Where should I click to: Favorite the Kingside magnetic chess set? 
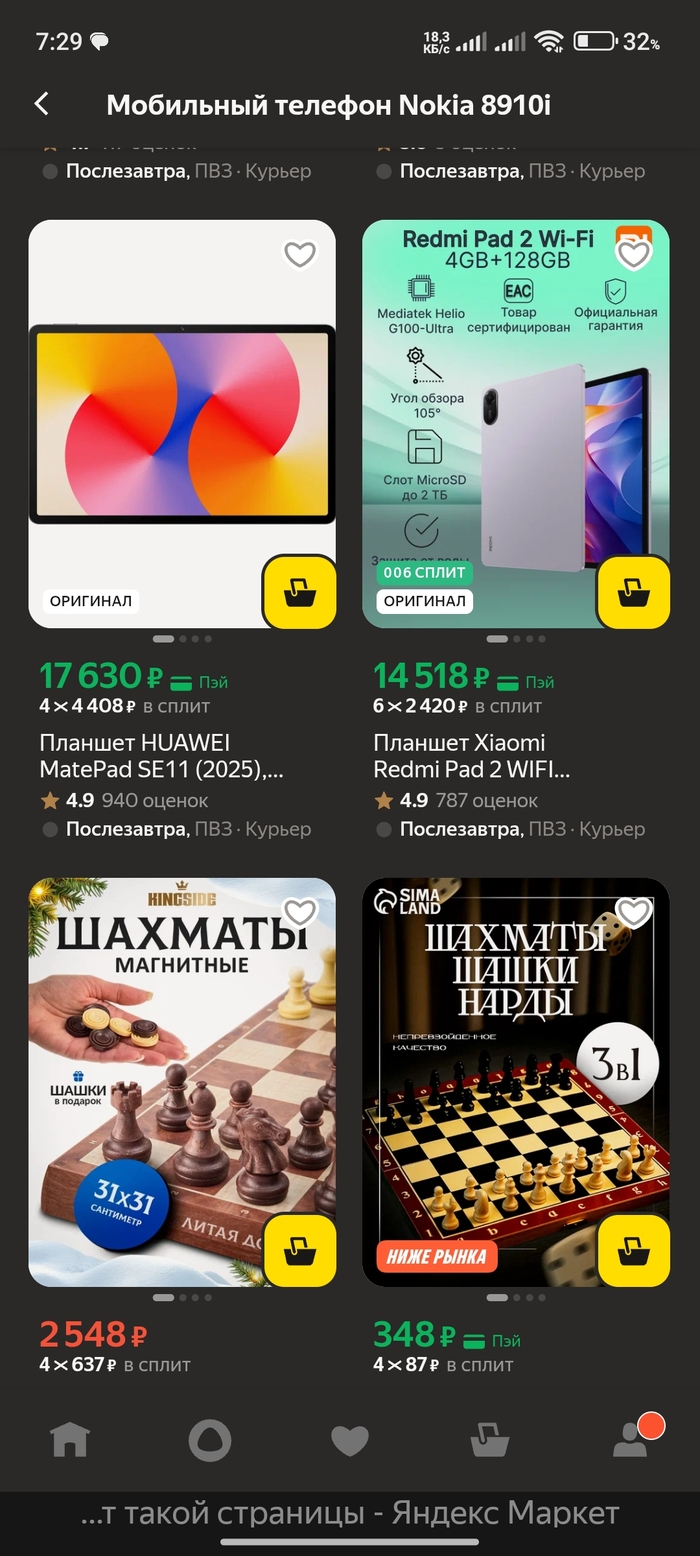[x=300, y=912]
